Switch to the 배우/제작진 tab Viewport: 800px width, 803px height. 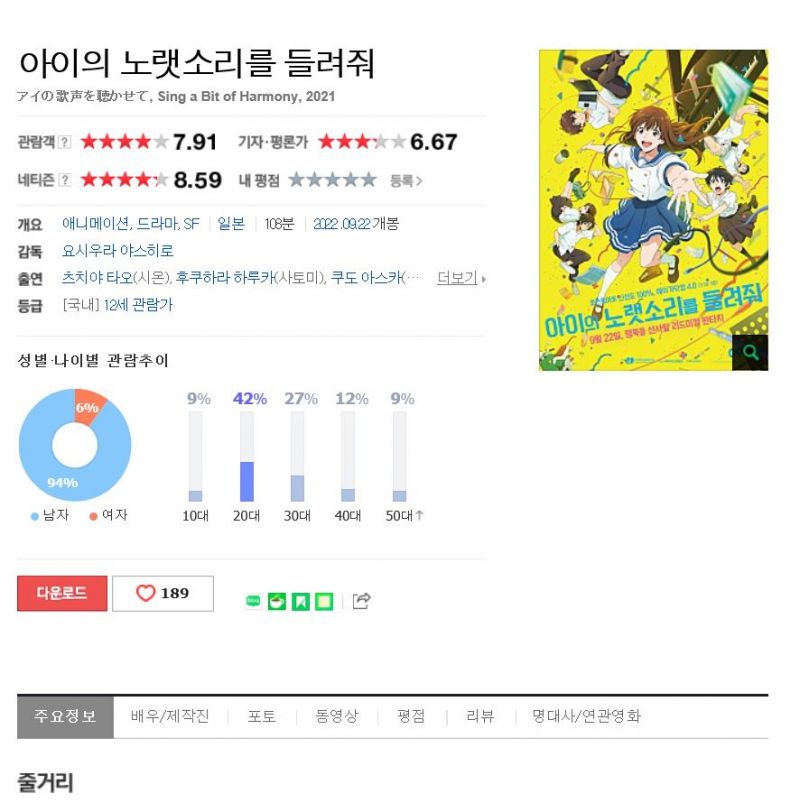point(170,716)
